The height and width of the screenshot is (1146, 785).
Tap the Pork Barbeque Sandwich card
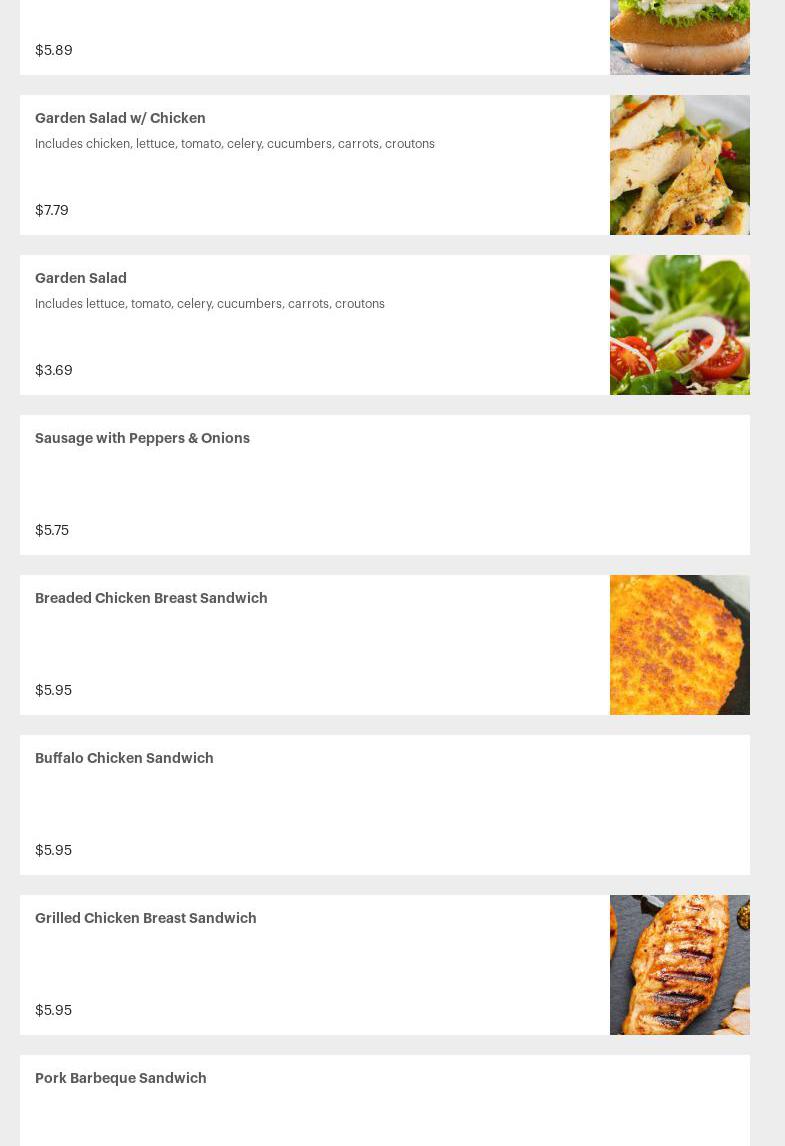(x=121, y=1078)
